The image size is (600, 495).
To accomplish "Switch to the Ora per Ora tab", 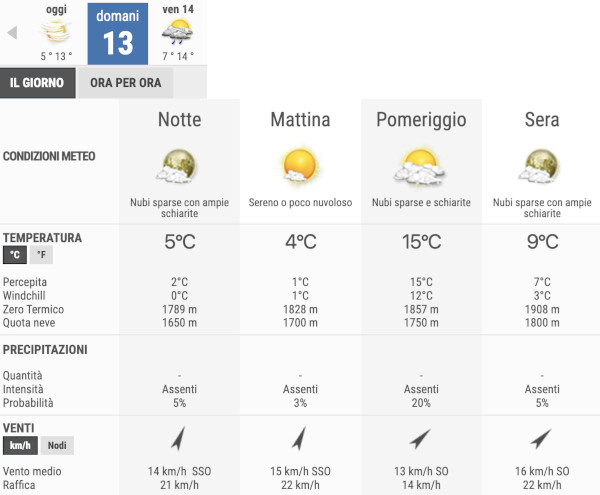I will [x=125, y=82].
